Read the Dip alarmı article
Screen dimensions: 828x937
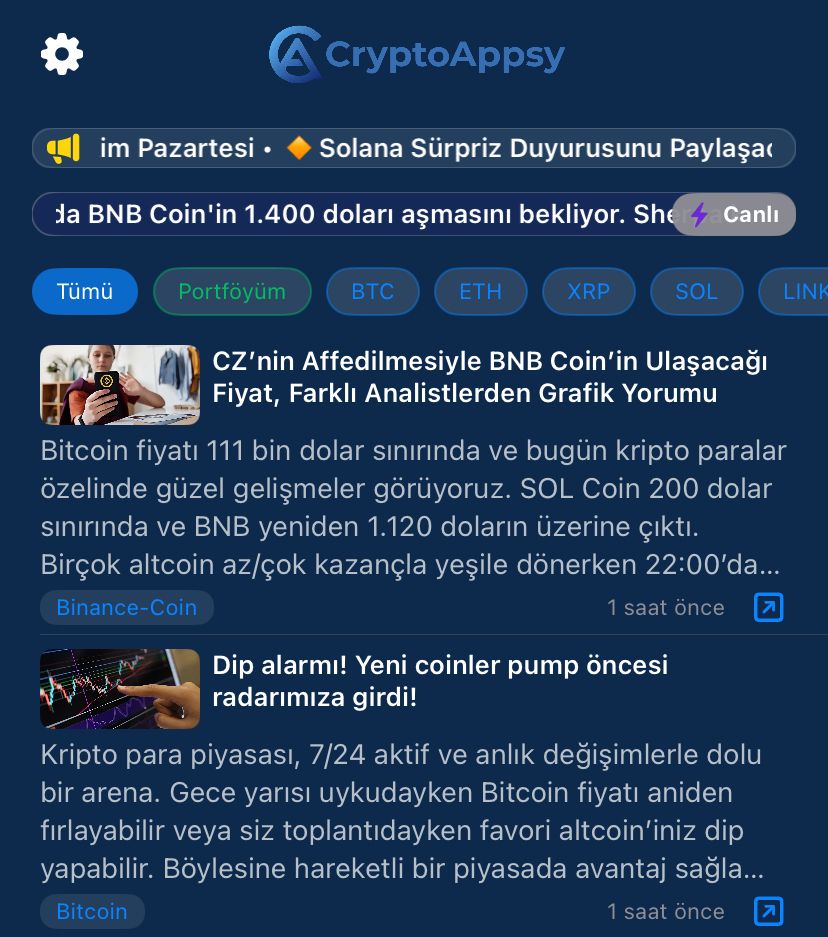coord(440,681)
